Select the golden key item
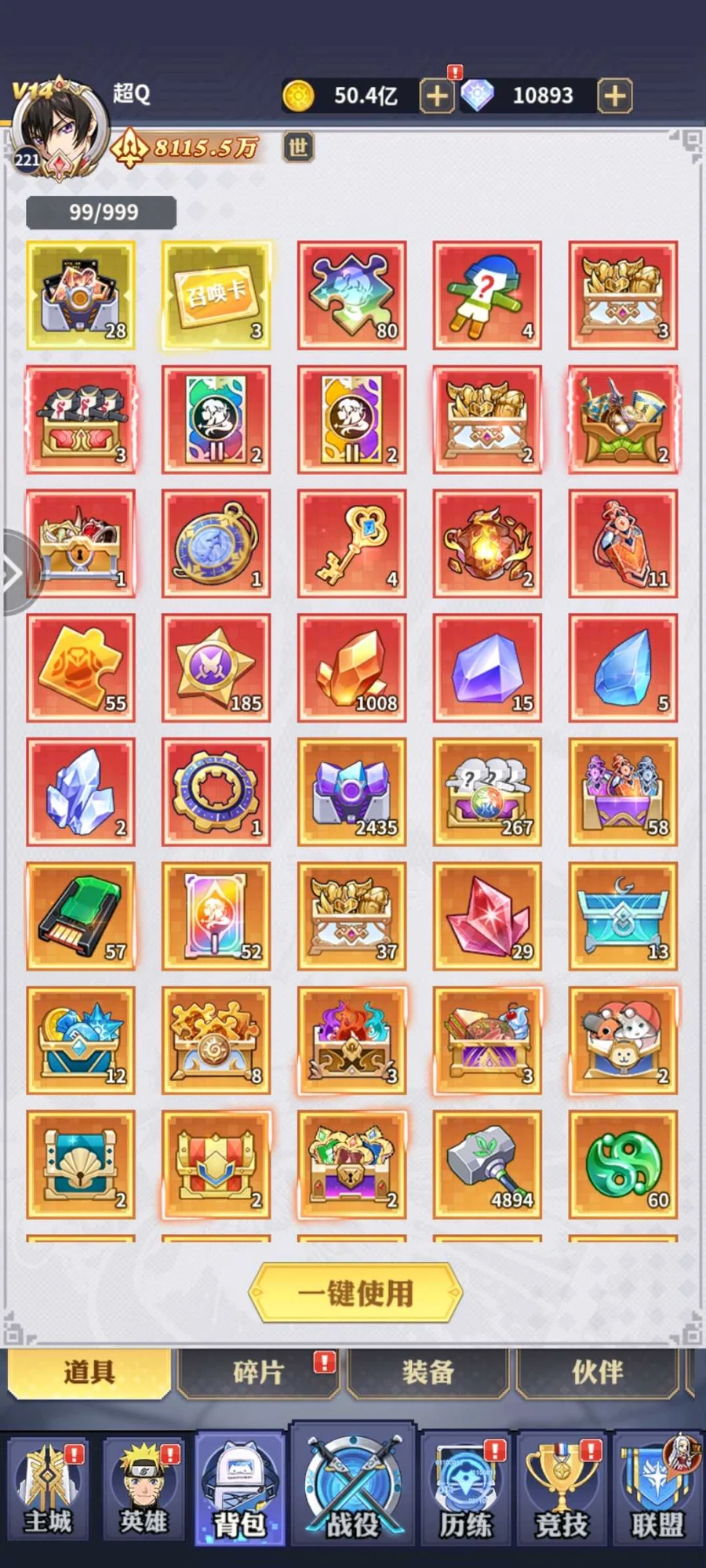706x1568 pixels. tap(351, 543)
